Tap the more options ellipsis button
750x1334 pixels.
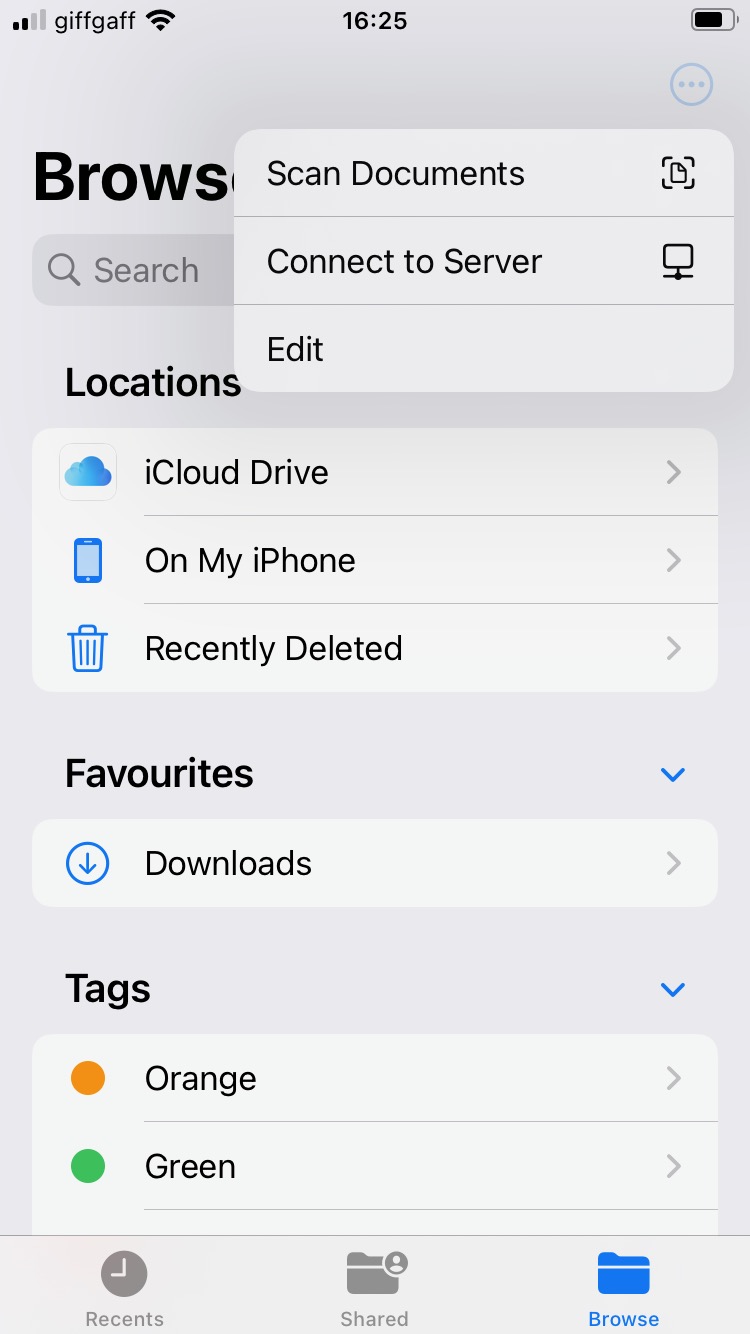tap(691, 85)
